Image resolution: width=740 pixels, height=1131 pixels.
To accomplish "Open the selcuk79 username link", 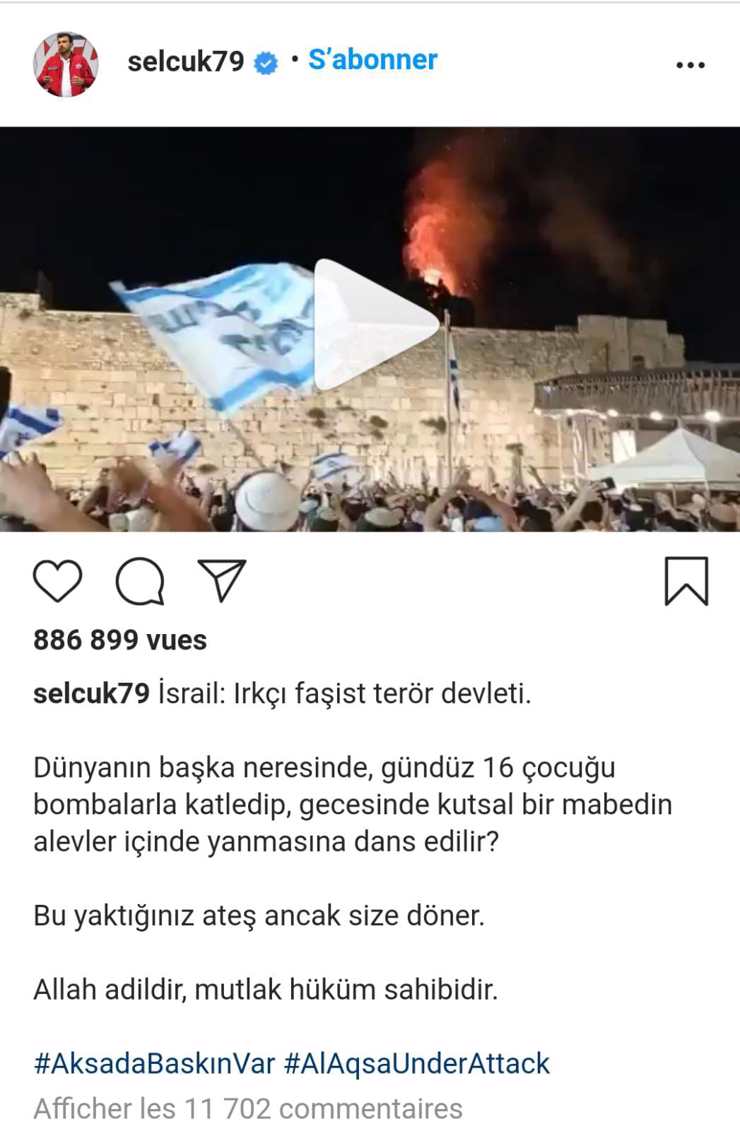I will point(185,61).
